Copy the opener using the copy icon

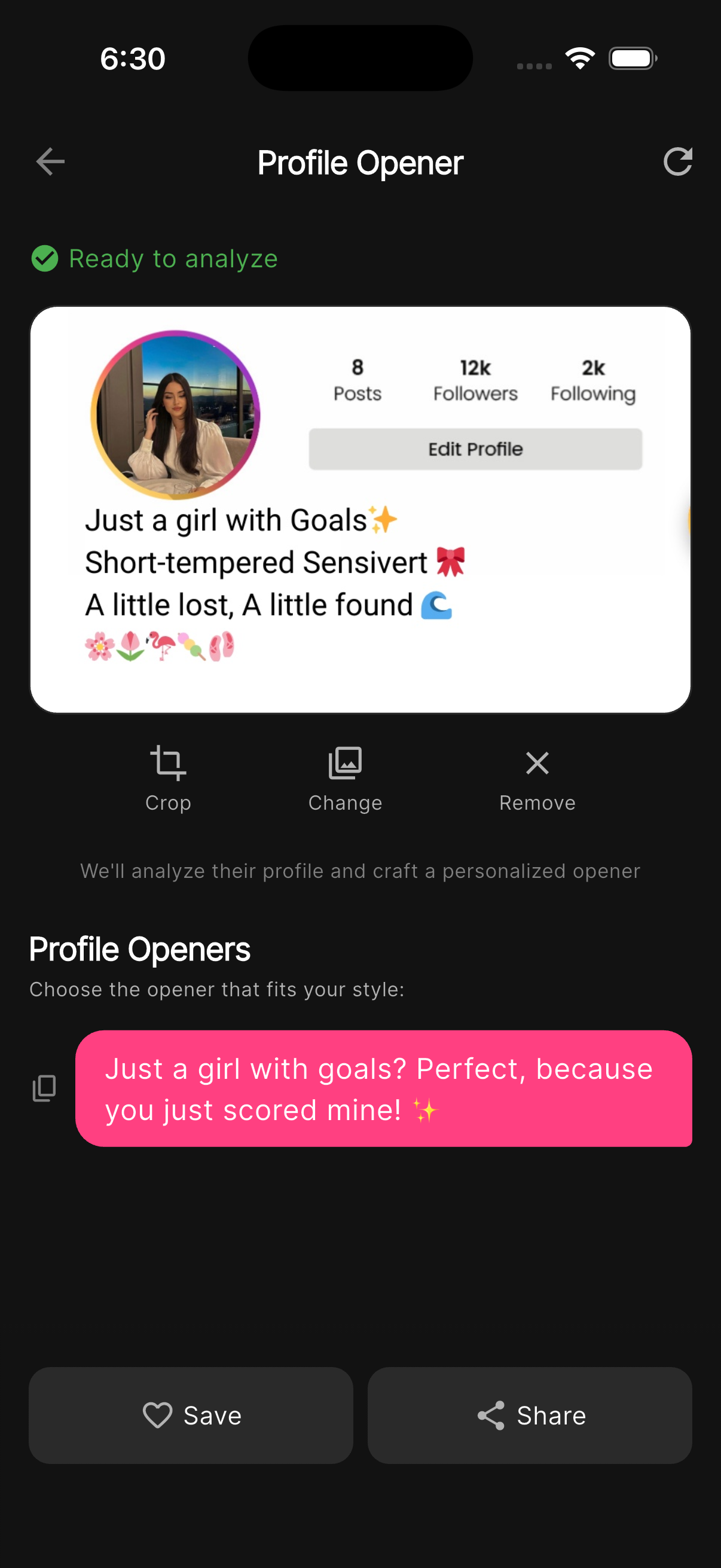[x=42, y=1087]
